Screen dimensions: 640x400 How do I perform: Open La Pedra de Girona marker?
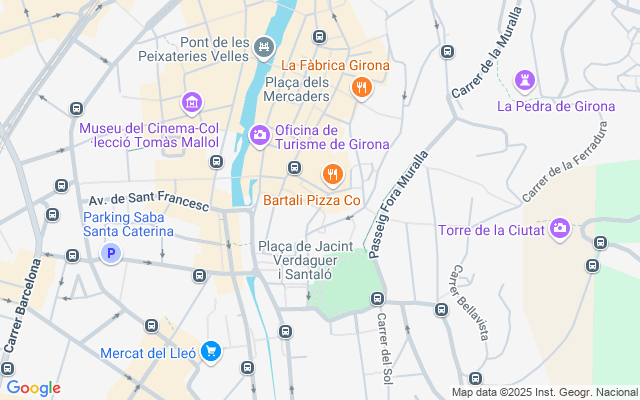click(525, 81)
